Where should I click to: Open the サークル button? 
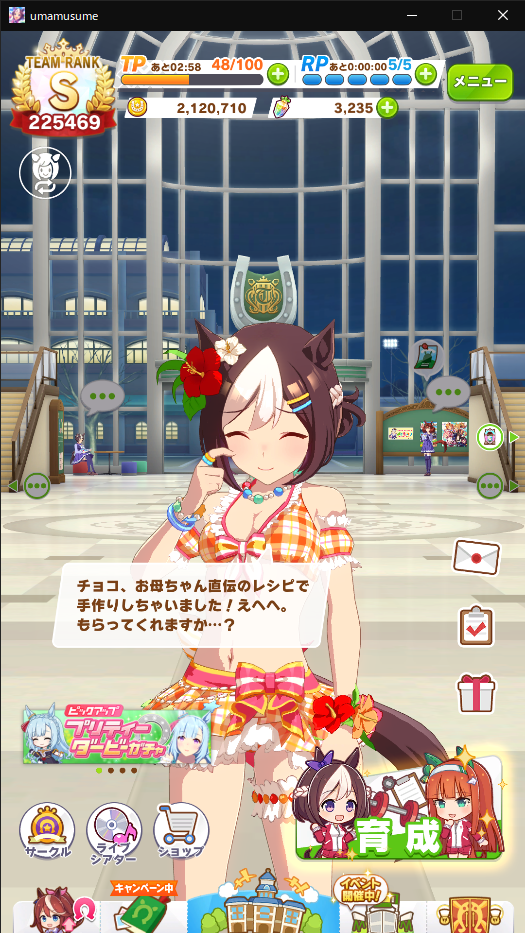48,832
